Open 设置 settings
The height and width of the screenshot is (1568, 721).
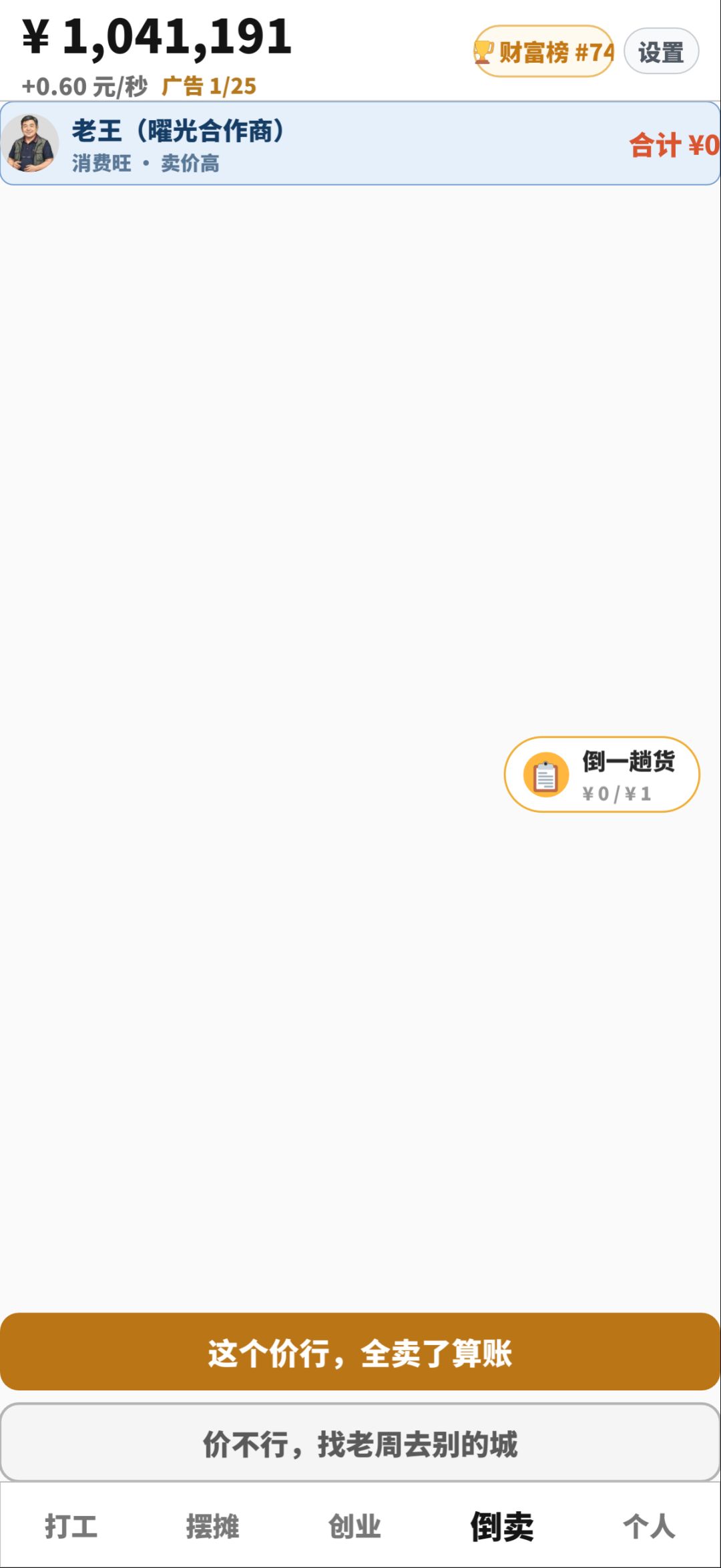click(661, 51)
